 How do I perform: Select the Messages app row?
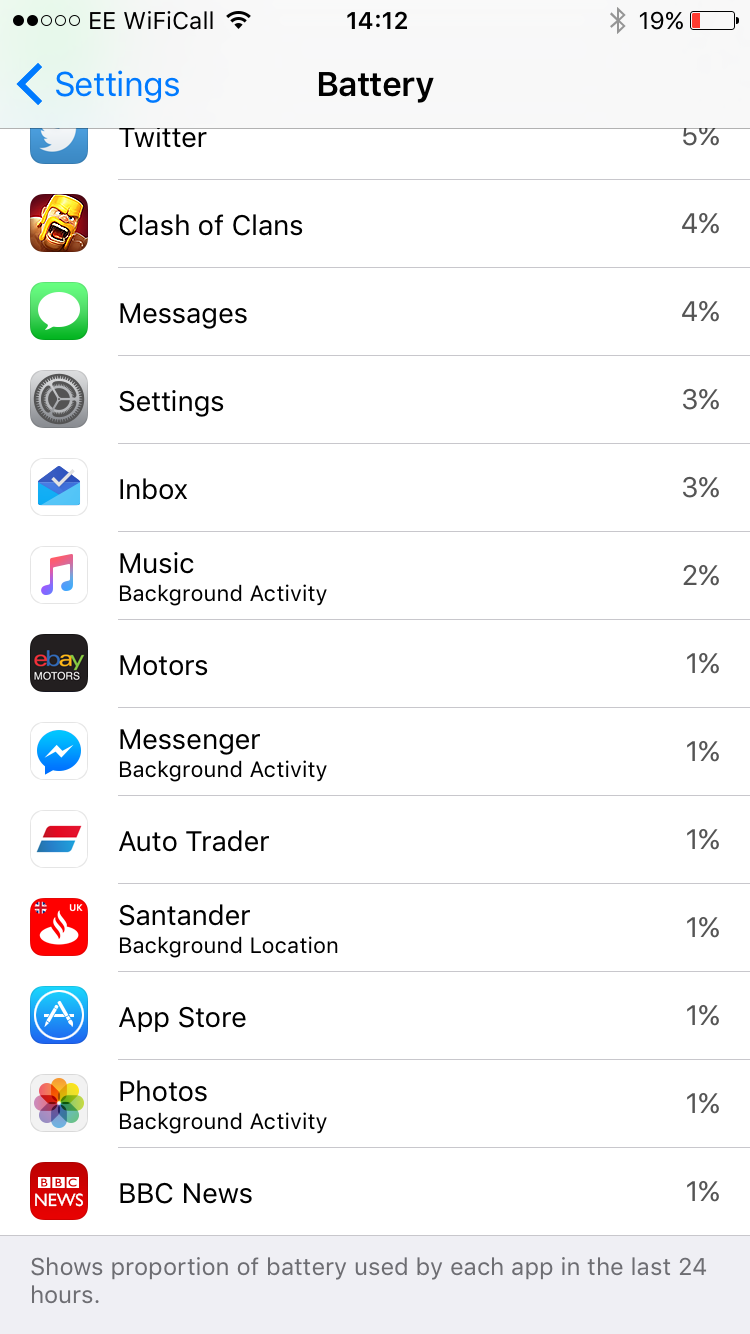coord(375,312)
